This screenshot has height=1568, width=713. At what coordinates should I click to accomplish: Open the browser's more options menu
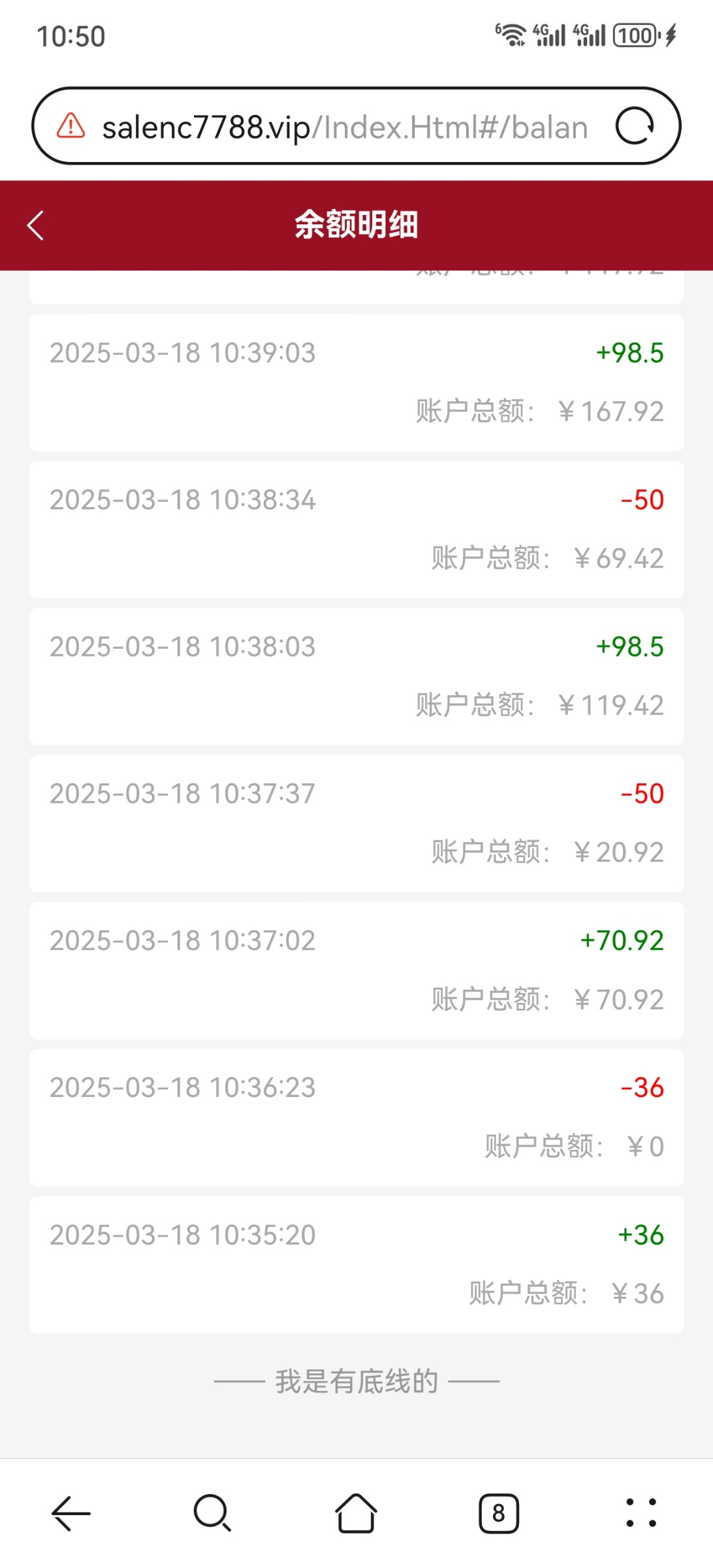tap(641, 1513)
